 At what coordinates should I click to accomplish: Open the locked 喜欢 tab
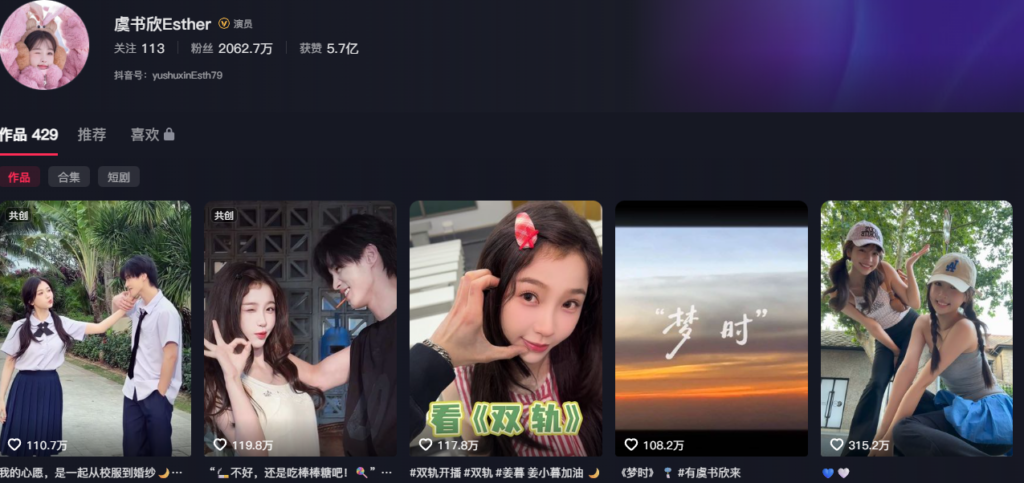pyautogui.click(x=152, y=135)
